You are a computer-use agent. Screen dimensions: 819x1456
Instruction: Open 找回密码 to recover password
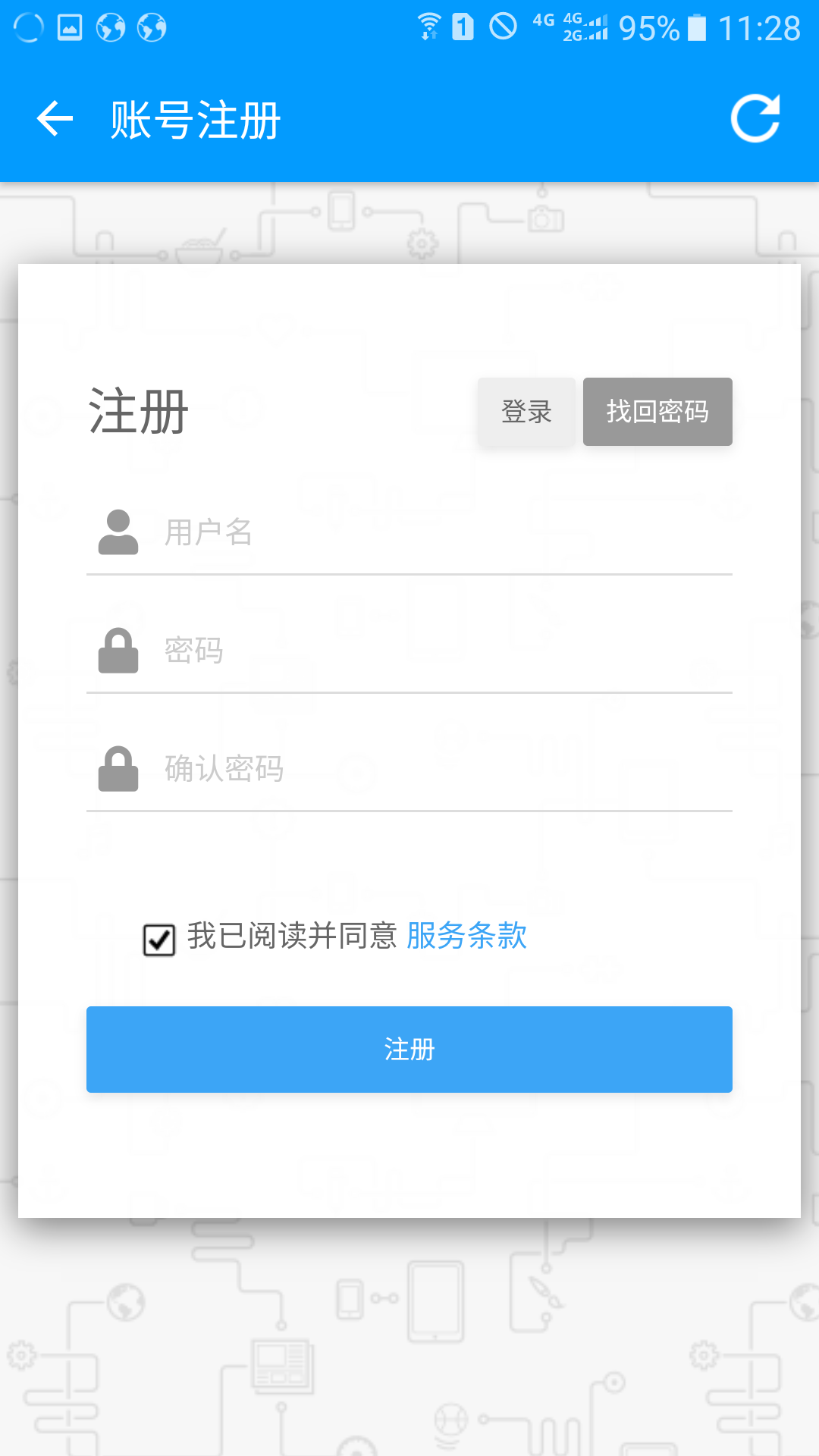(x=657, y=412)
